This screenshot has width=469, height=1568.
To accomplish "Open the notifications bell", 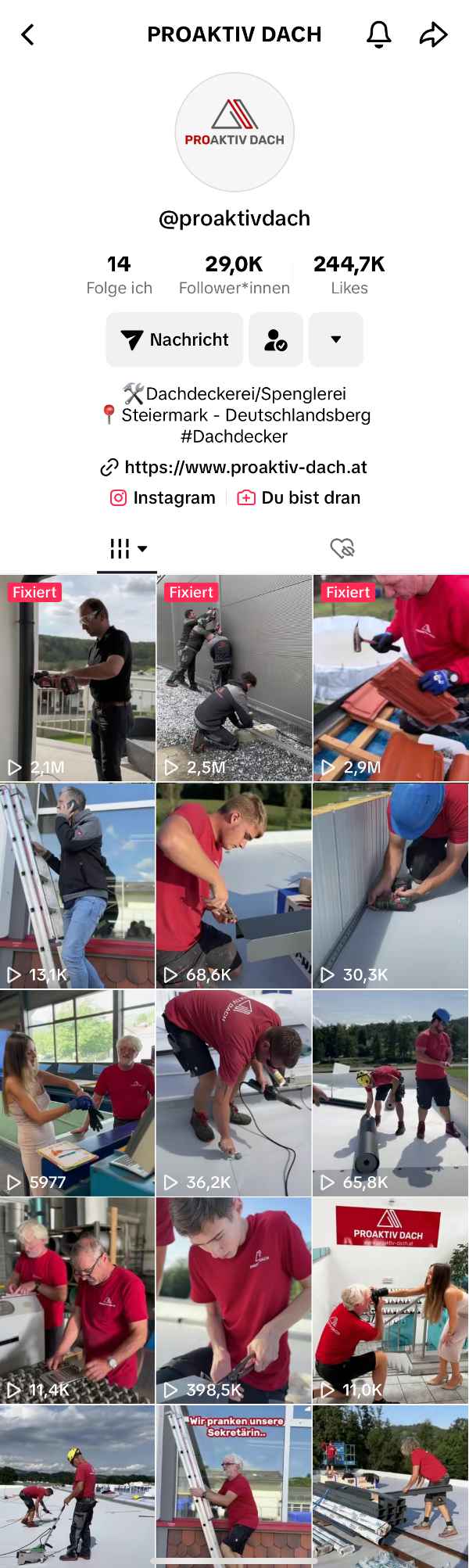I will coord(379,34).
